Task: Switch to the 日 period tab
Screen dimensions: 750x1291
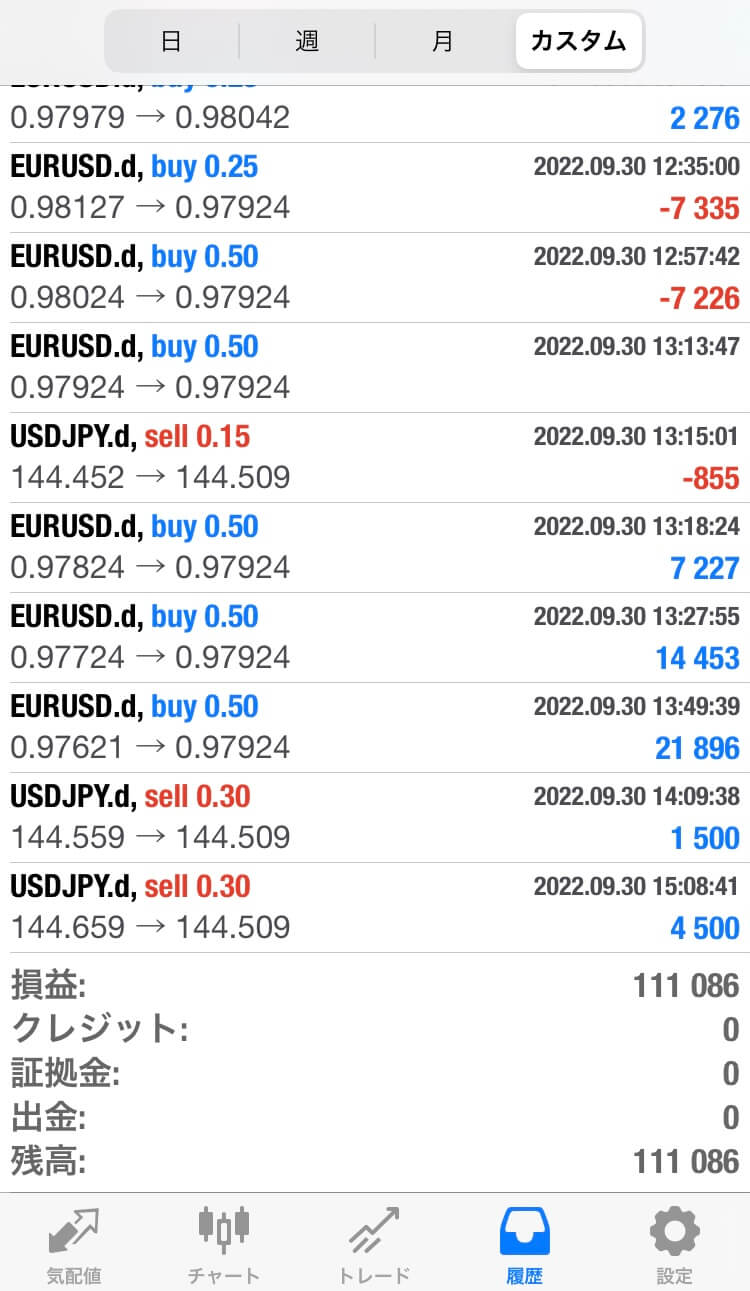Action: coord(172,41)
